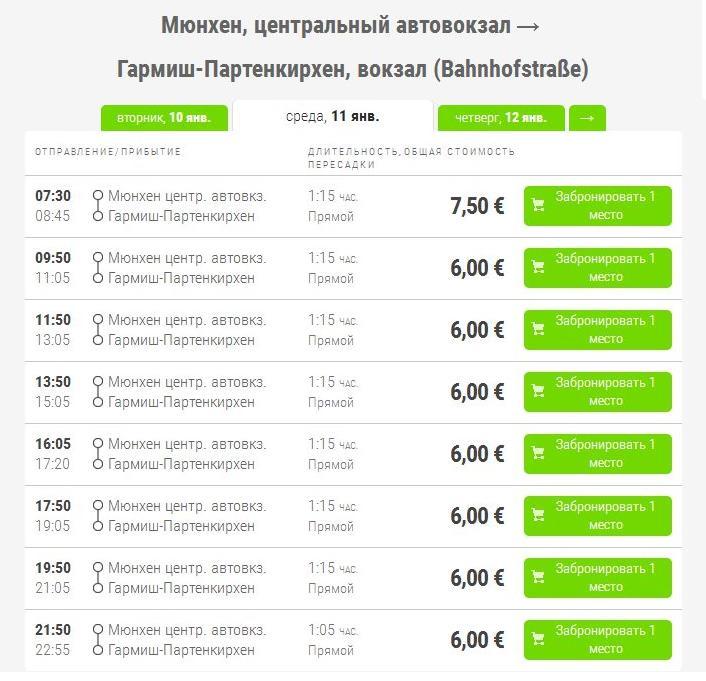The height and width of the screenshot is (681, 706).
Task: Reserve the 13:50 departure seat
Action: [x=597, y=392]
